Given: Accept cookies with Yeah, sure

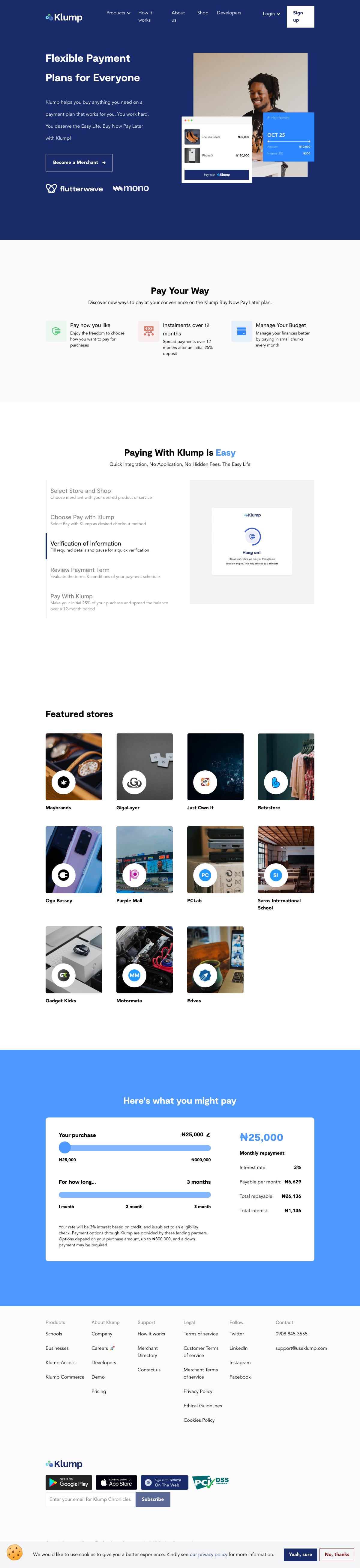Looking at the screenshot, I should point(300,1554).
